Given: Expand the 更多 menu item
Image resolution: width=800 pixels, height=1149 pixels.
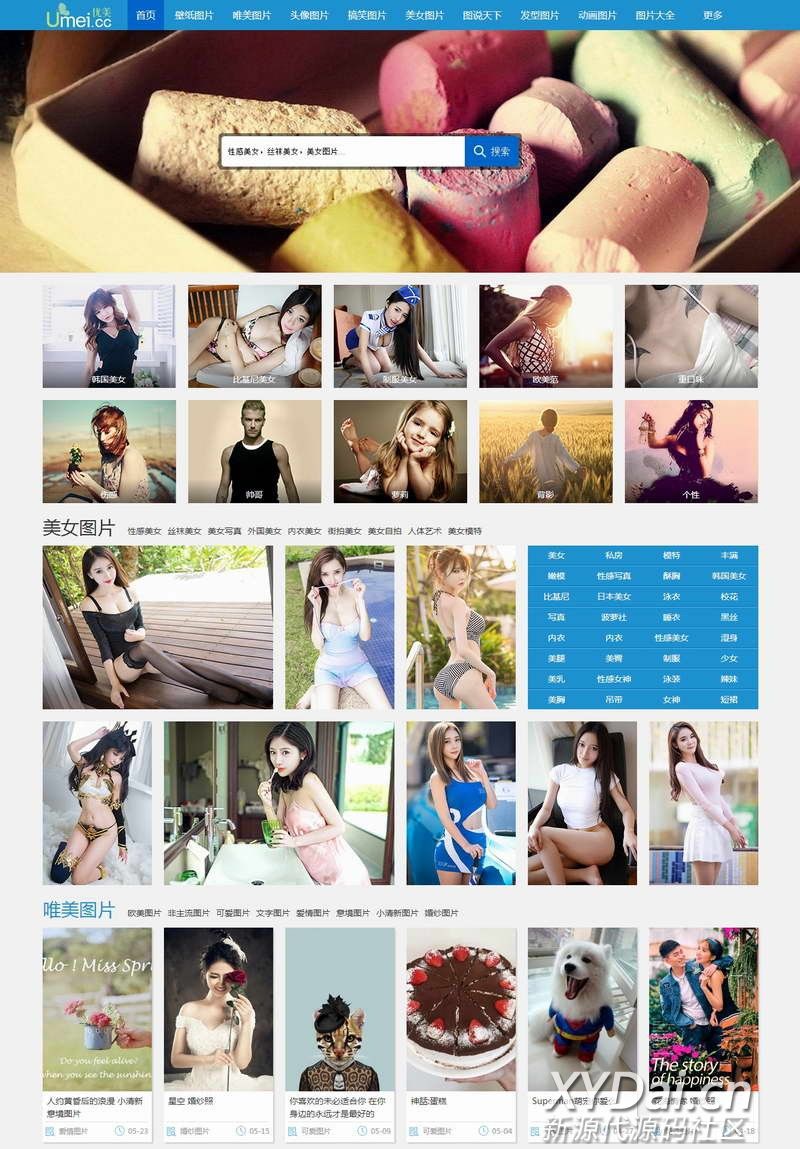Looking at the screenshot, I should pyautogui.click(x=712, y=15).
